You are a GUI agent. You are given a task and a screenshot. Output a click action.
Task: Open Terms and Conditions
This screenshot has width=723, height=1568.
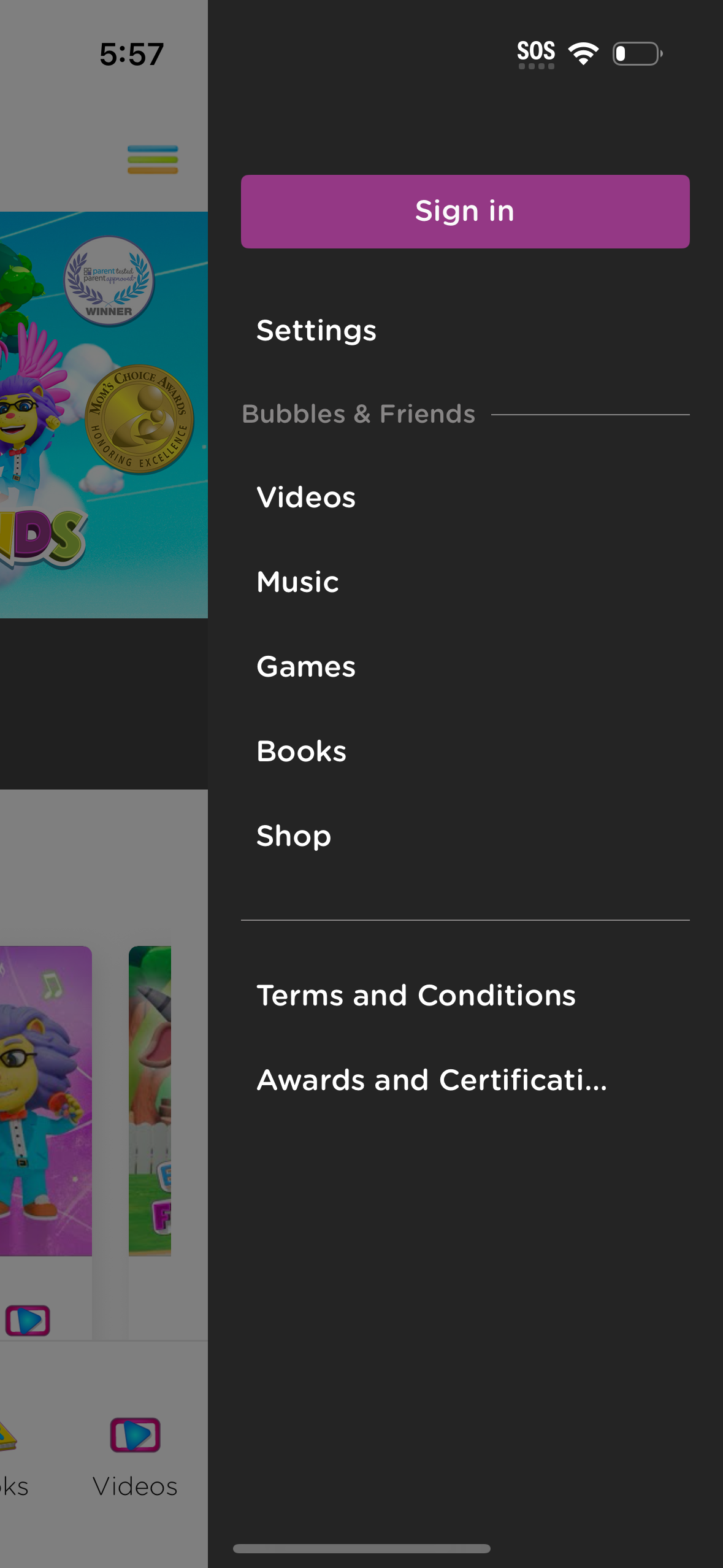(x=415, y=994)
